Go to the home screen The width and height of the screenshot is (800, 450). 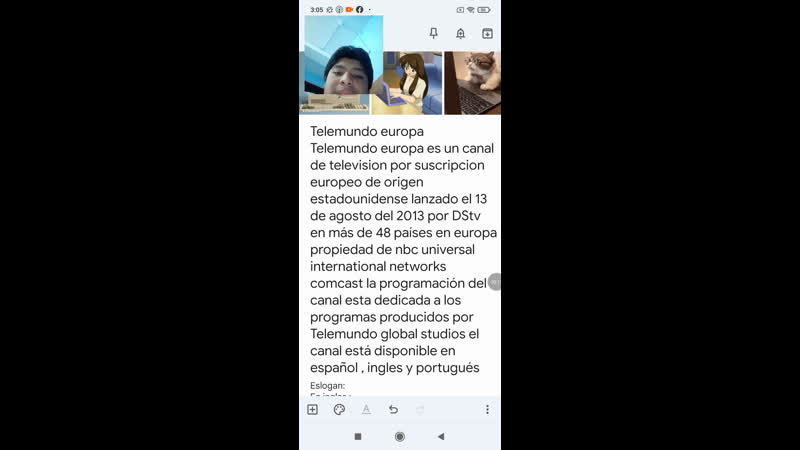tap(400, 437)
